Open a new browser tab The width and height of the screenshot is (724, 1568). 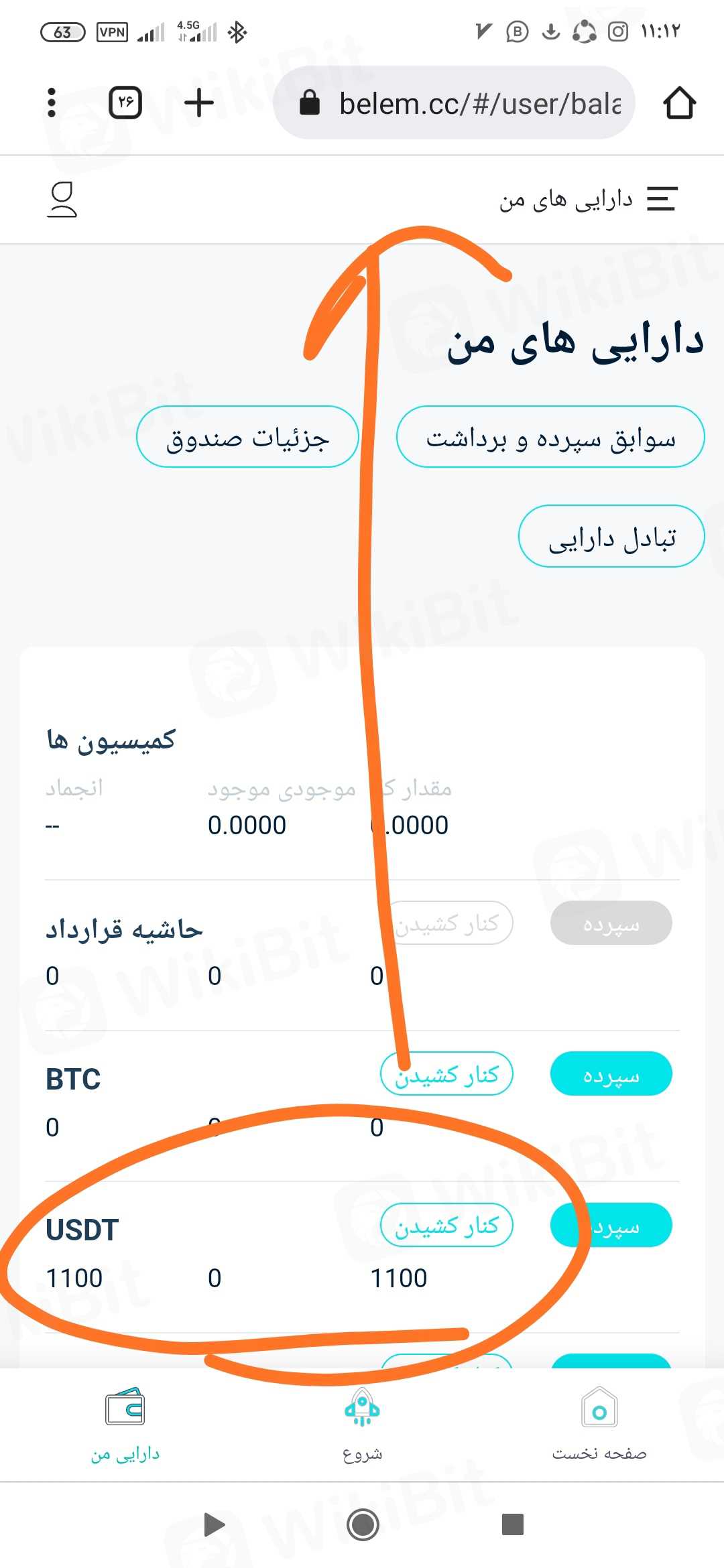tap(199, 103)
